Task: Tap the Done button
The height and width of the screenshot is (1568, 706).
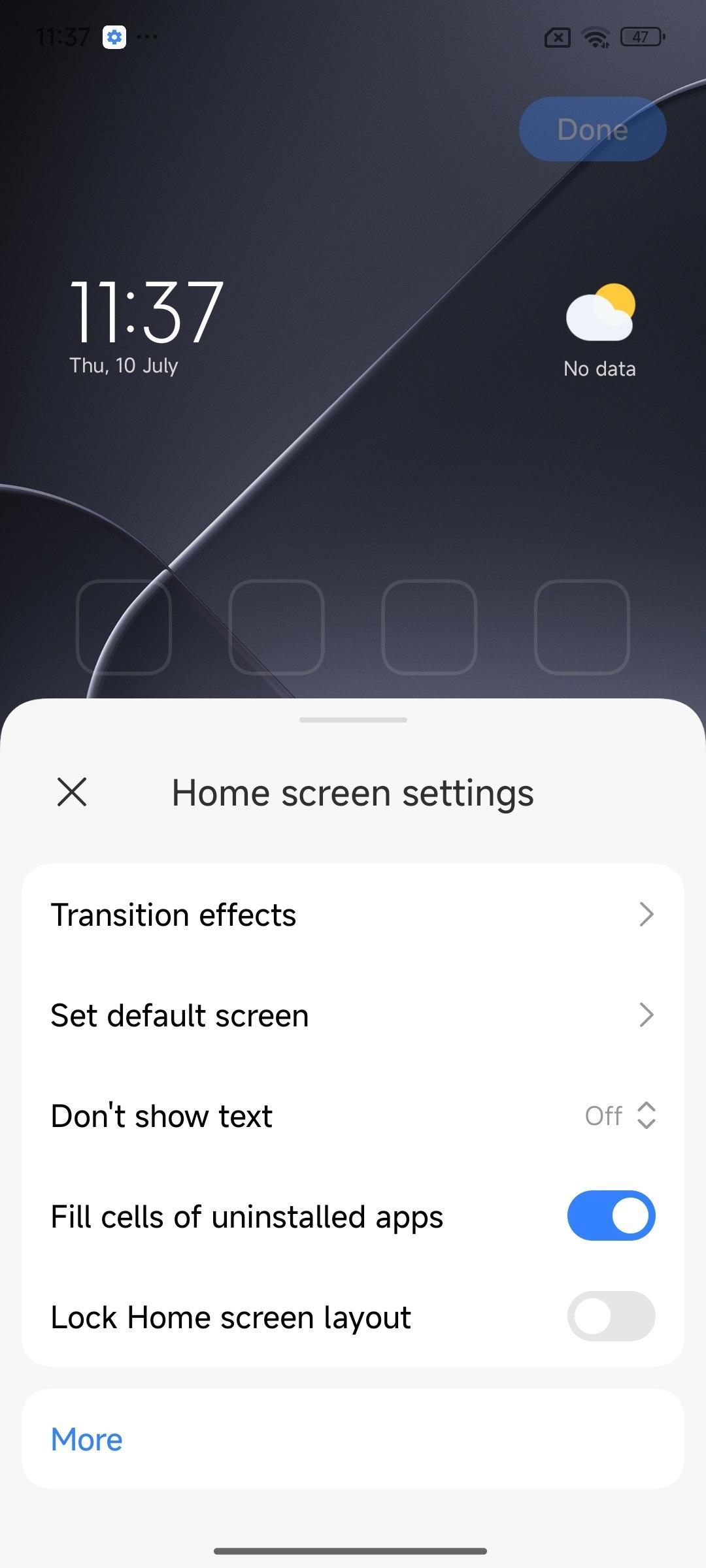Action: tap(592, 129)
